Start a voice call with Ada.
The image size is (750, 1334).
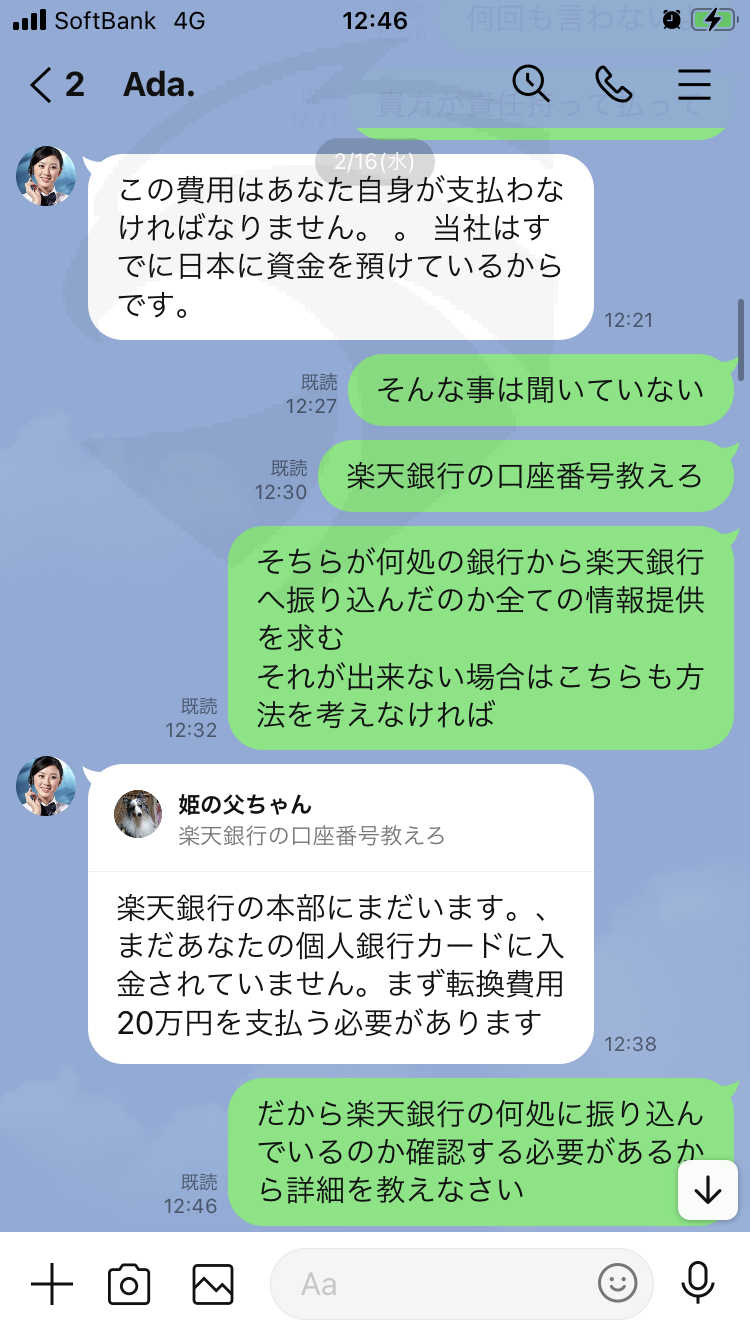tap(613, 85)
